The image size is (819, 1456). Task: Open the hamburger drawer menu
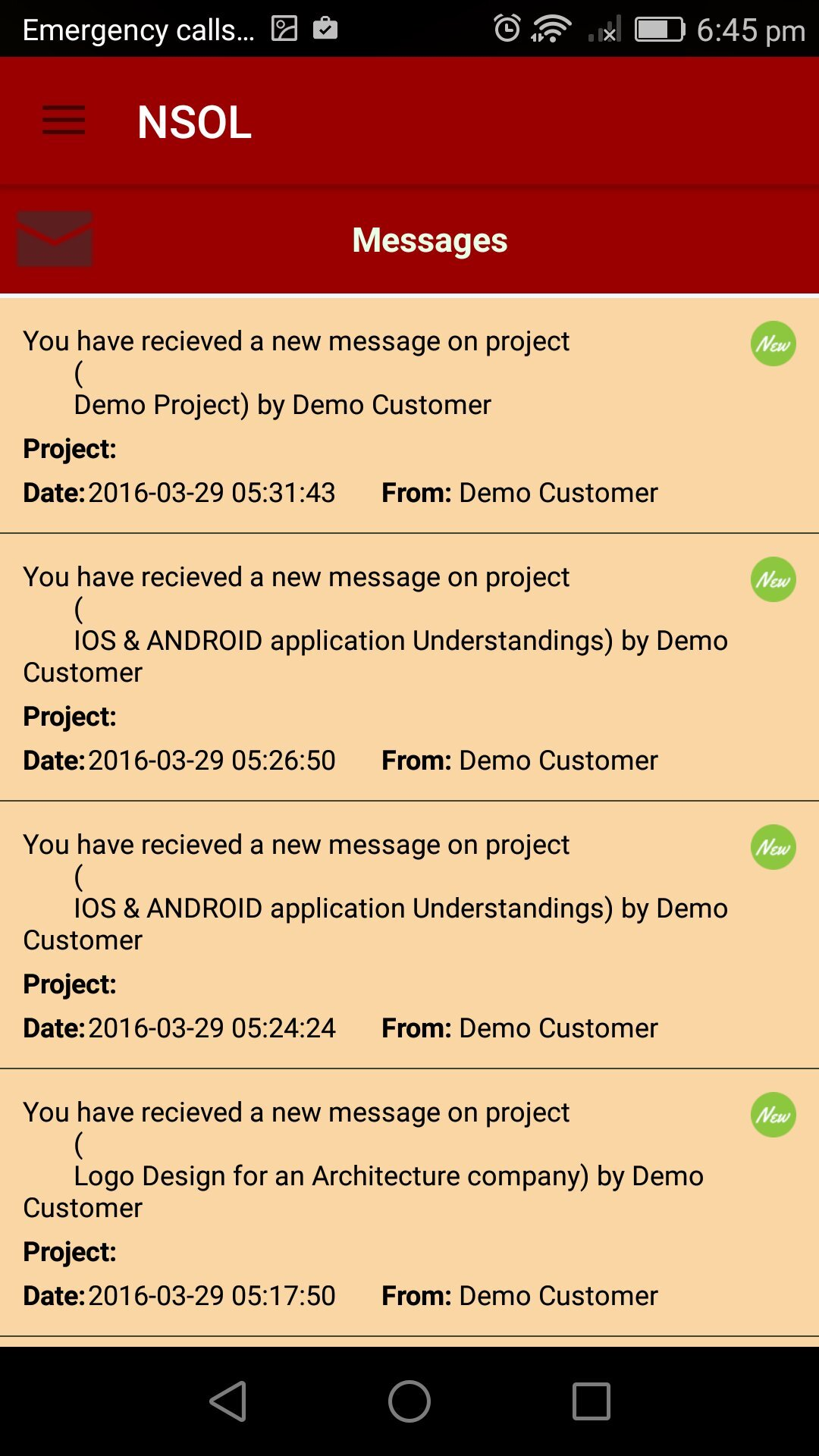(64, 121)
